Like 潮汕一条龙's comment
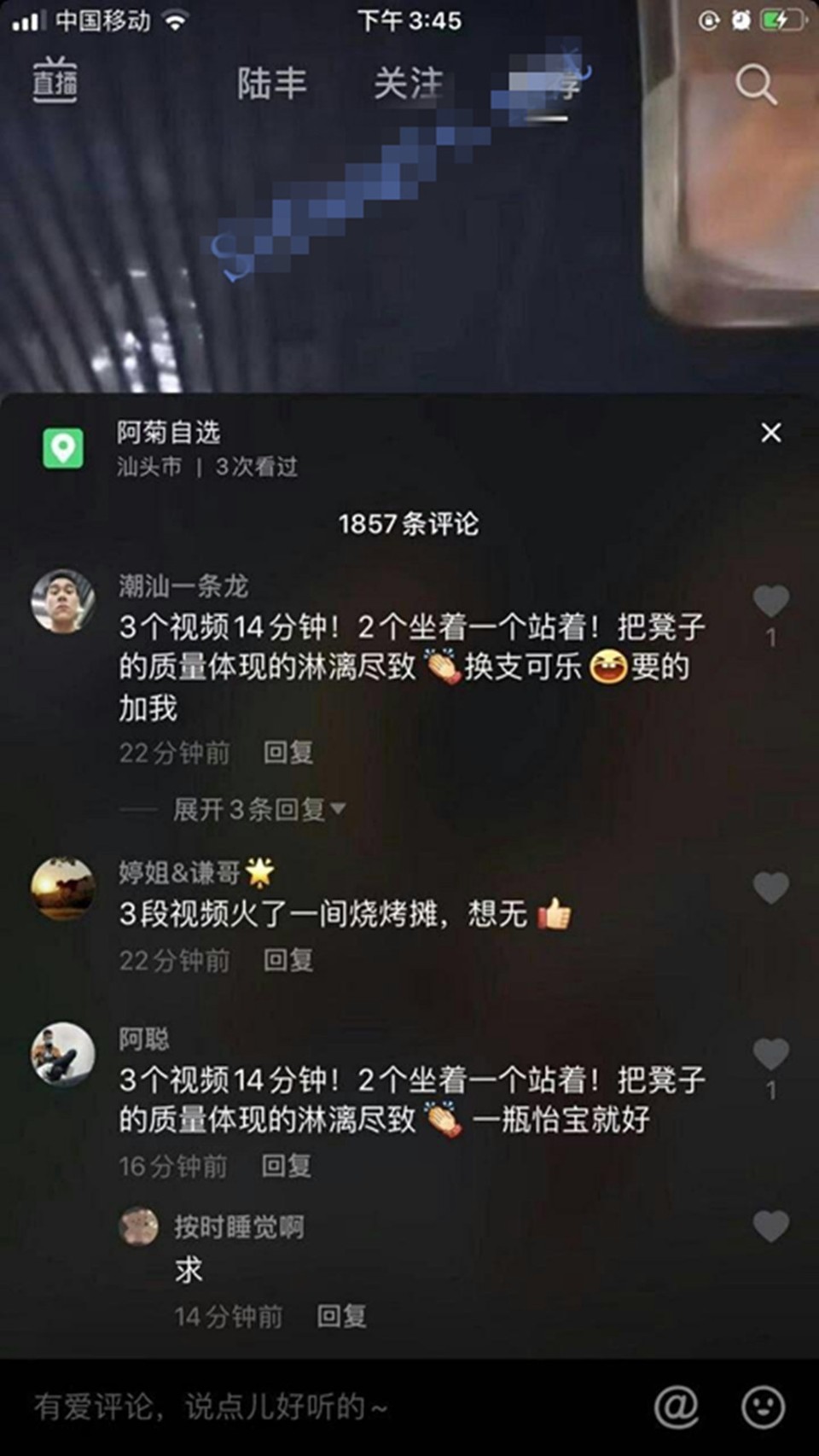Image resolution: width=819 pixels, height=1456 pixels. 771,601
